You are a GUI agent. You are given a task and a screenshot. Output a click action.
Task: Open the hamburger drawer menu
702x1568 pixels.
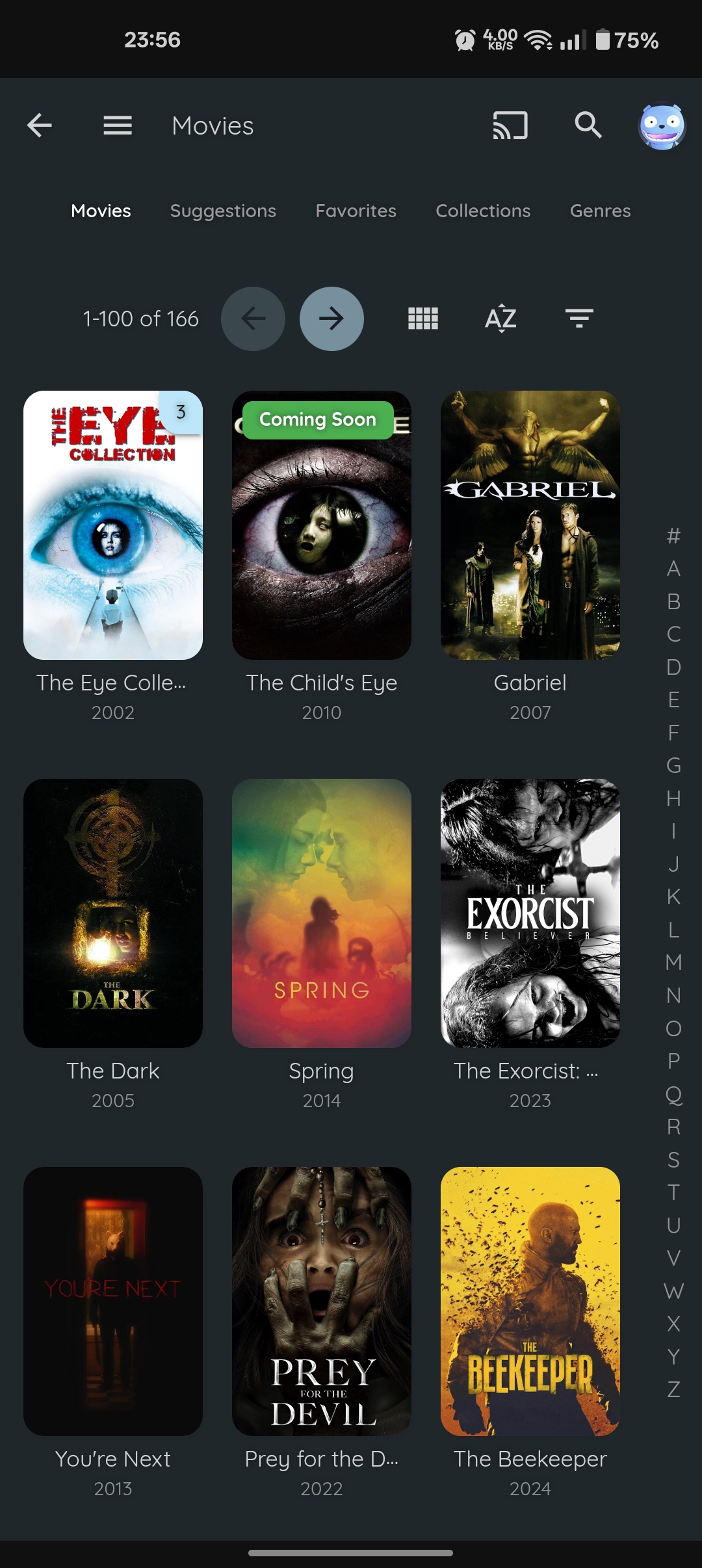coord(118,125)
